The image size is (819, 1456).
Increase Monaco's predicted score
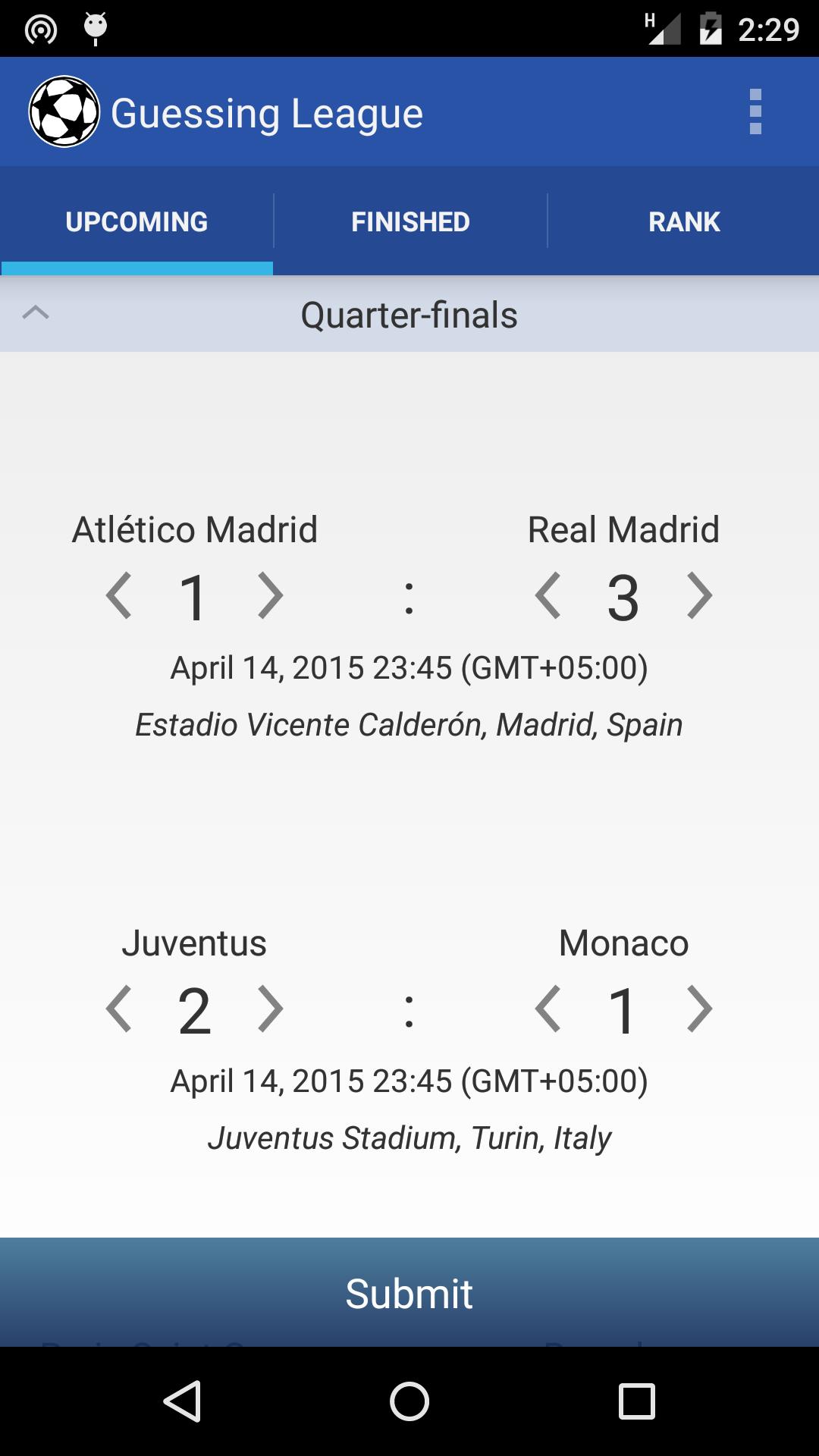[x=699, y=1009]
